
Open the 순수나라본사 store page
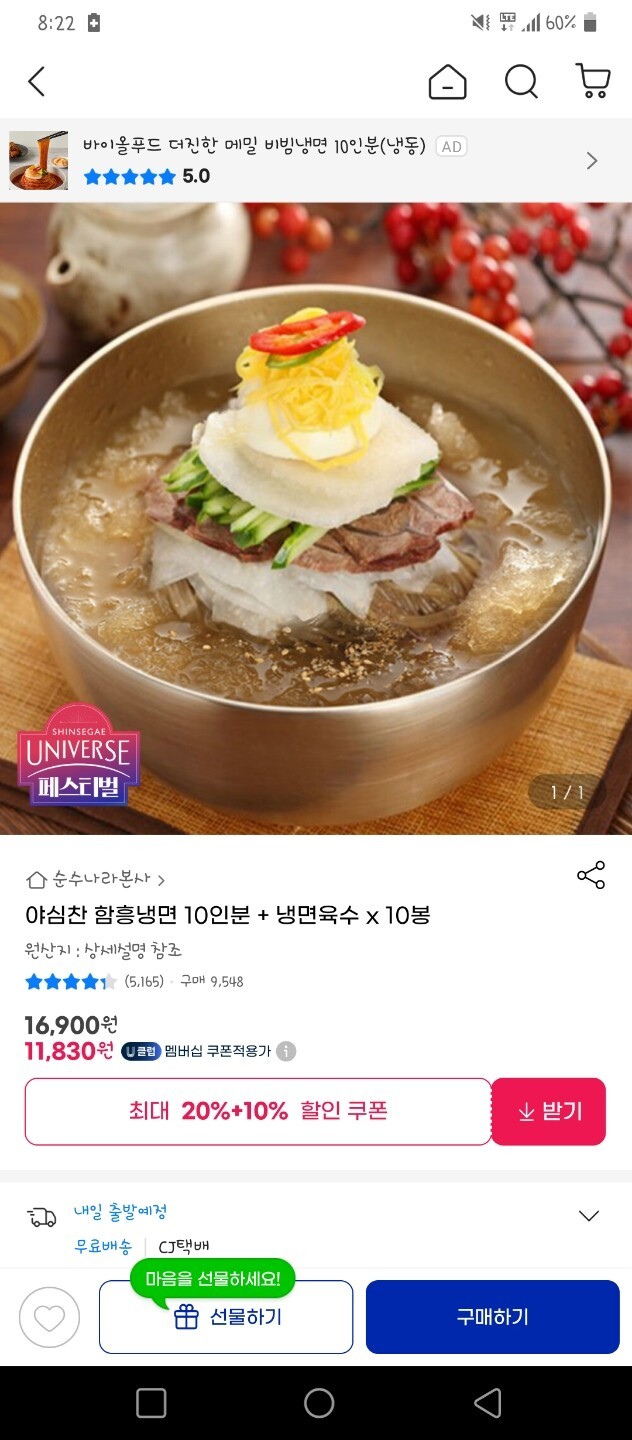(x=96, y=880)
